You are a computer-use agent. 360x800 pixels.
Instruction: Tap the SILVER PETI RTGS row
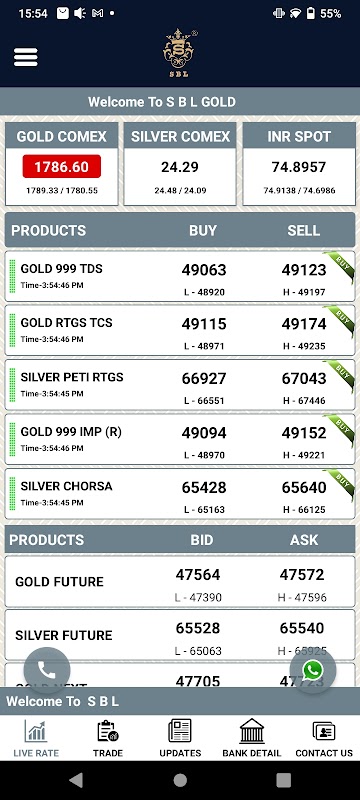coord(180,385)
